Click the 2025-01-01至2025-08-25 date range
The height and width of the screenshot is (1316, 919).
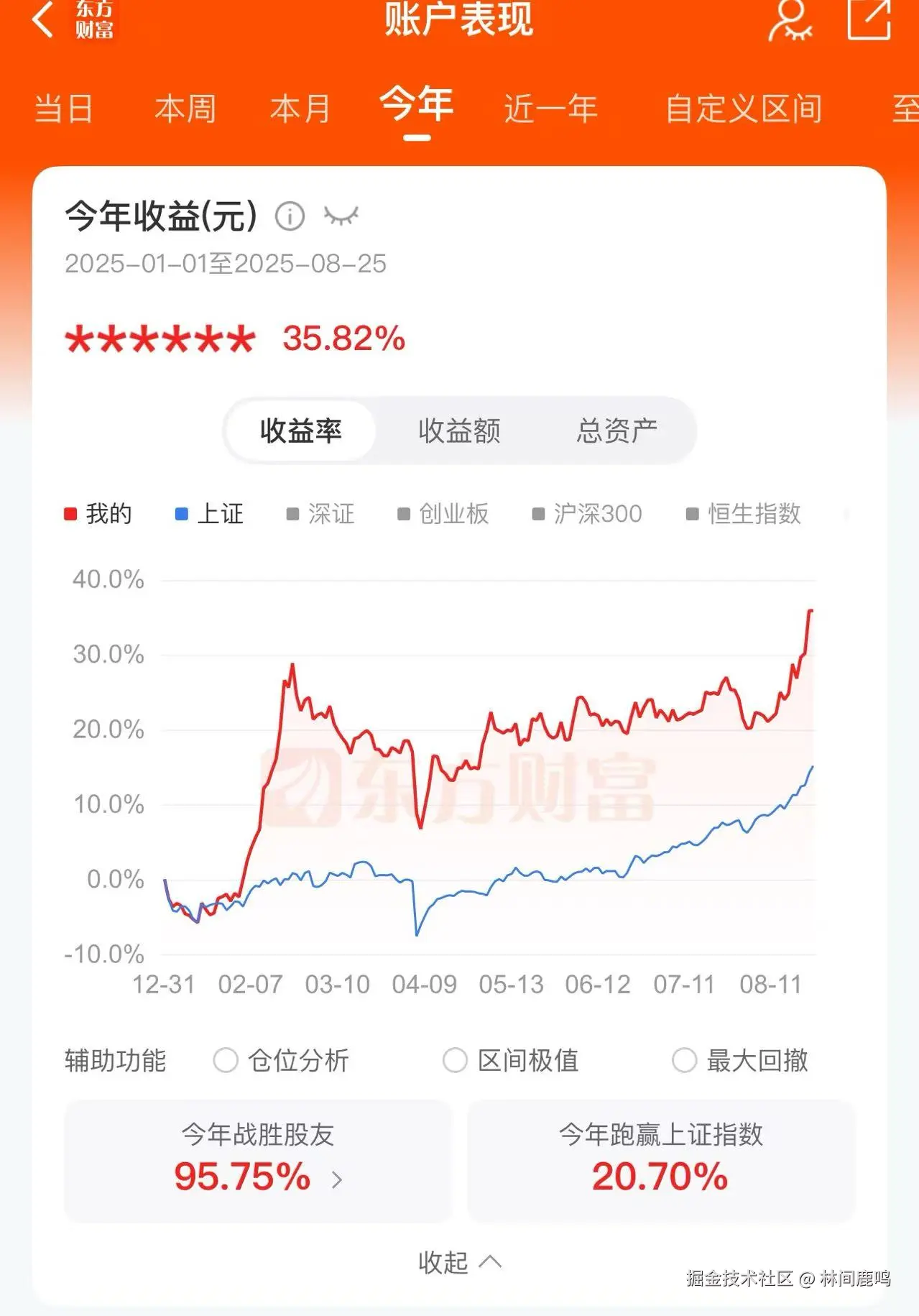(226, 264)
